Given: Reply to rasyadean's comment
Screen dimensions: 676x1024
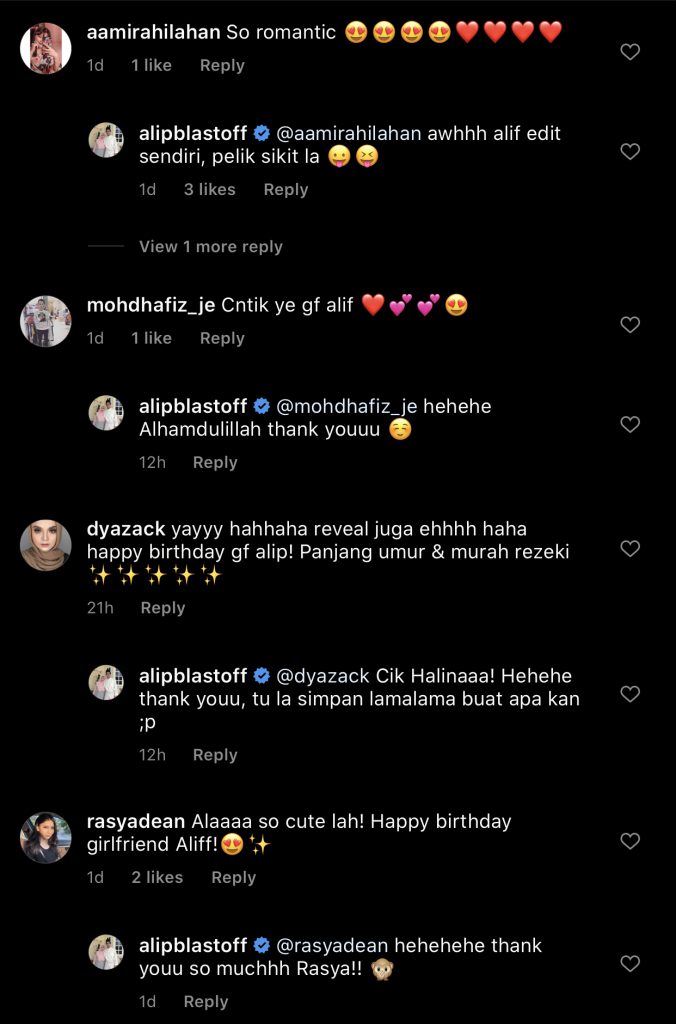Looking at the screenshot, I should pyautogui.click(x=233, y=877).
